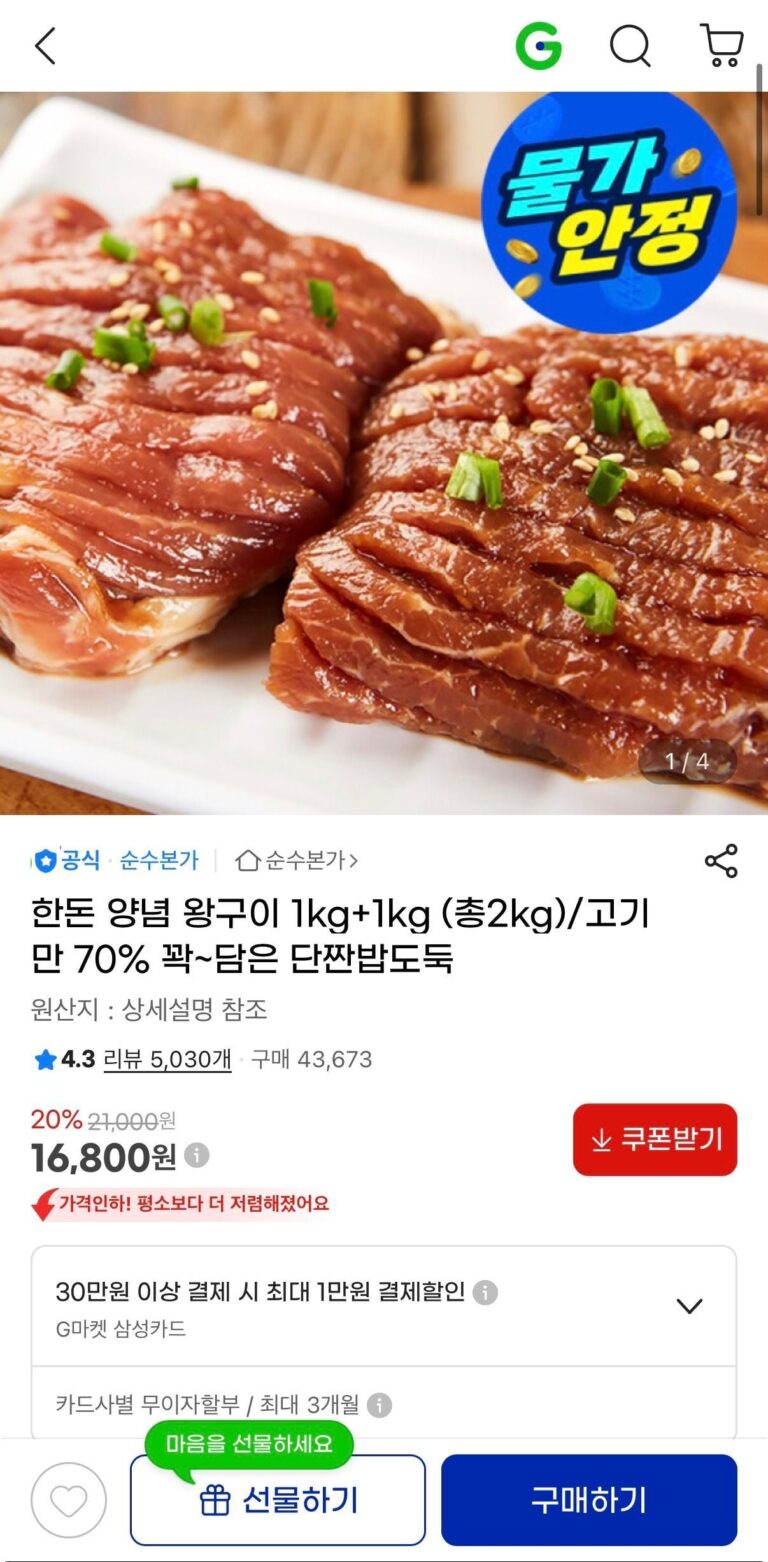
Task: Open the 리뷰 5,030개 reviews link
Action: click(x=167, y=1059)
